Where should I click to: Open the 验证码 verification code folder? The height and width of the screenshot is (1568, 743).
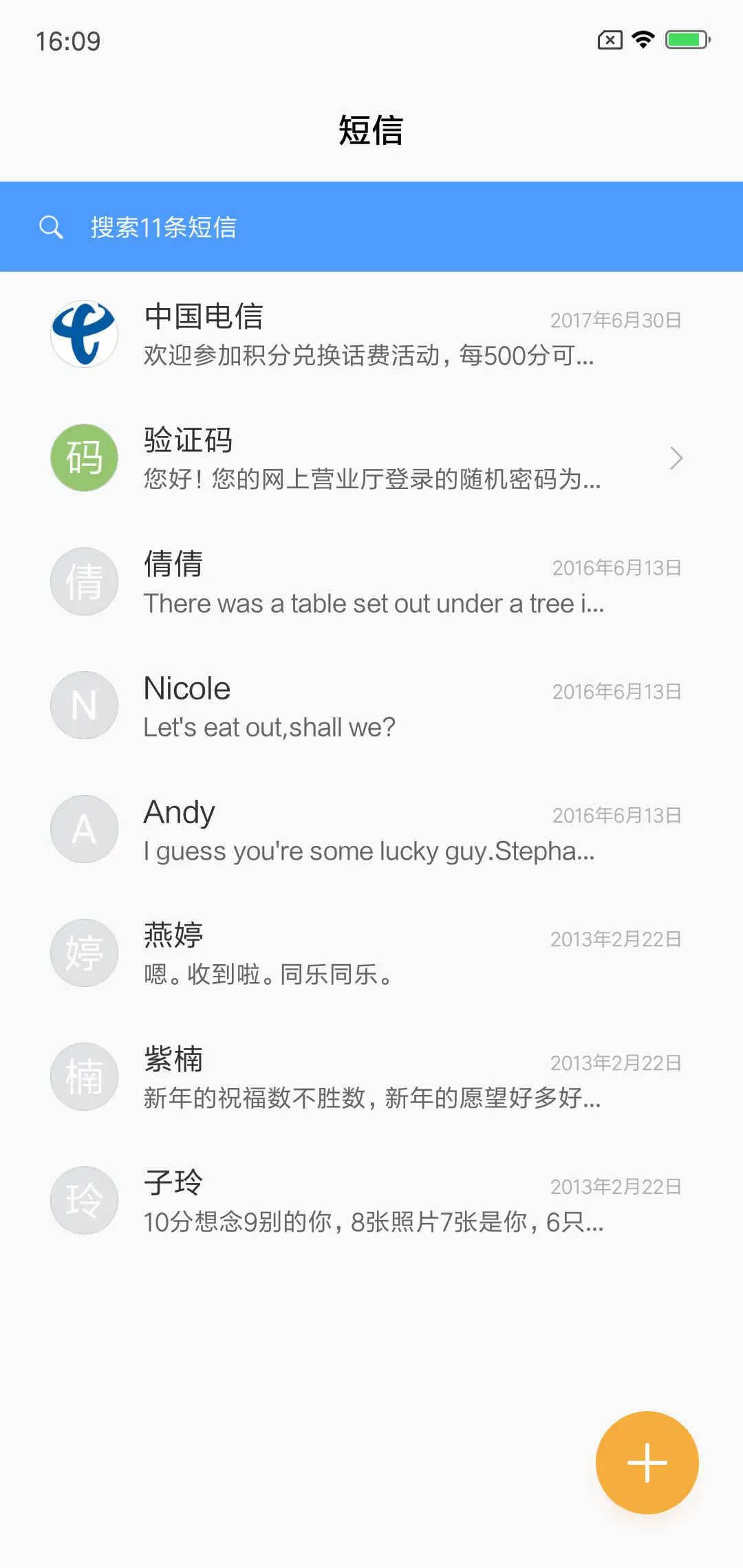[x=371, y=458]
